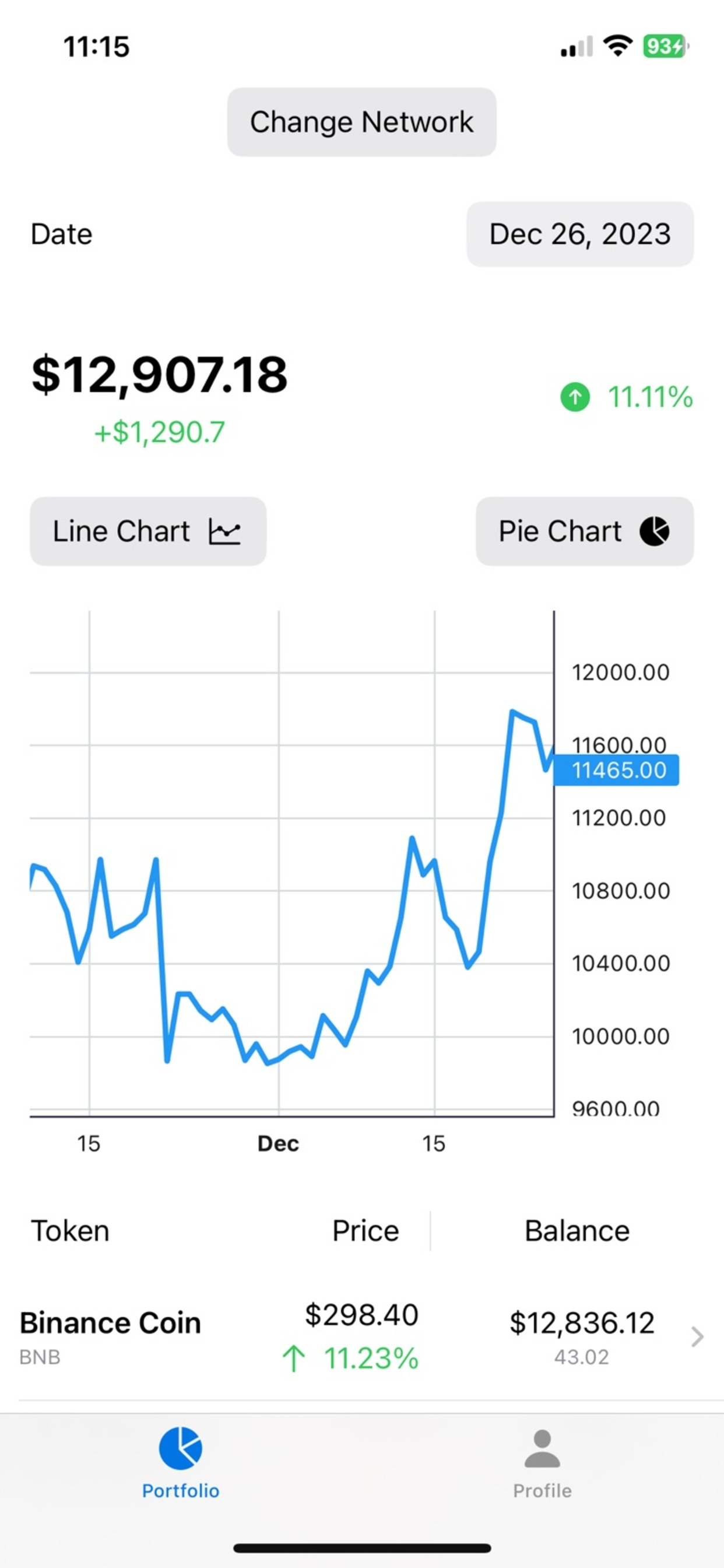Image resolution: width=724 pixels, height=1568 pixels.
Task: Open the Binance Coin token row
Action: tap(362, 1336)
